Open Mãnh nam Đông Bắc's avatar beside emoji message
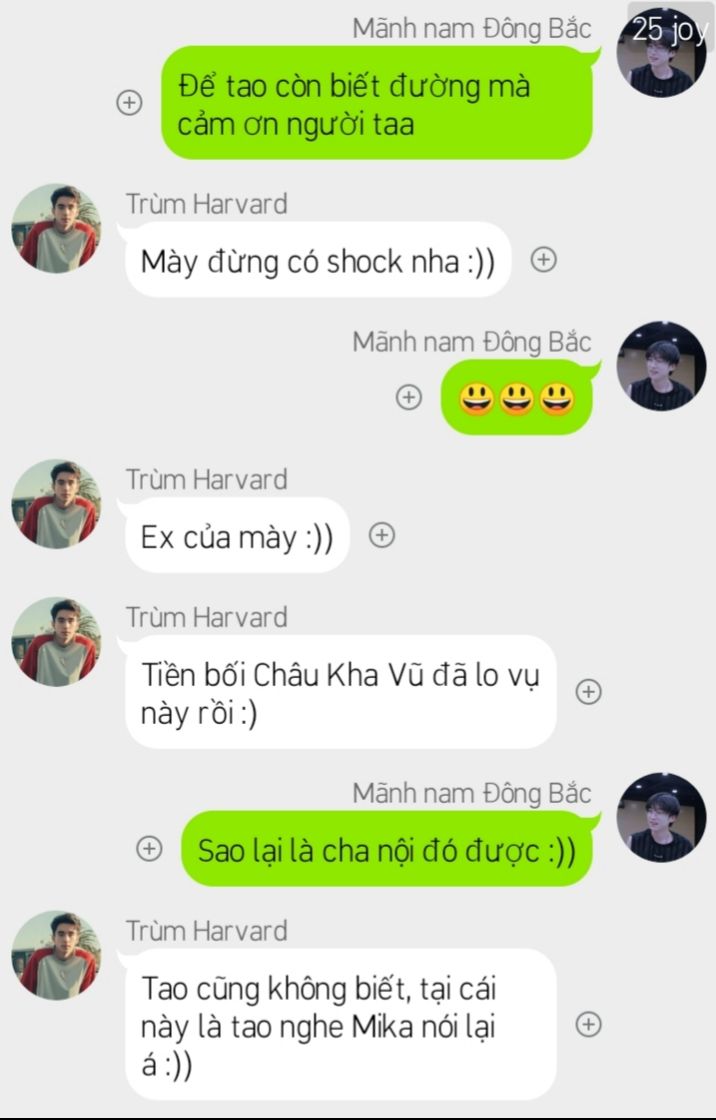Image resolution: width=716 pixels, height=1120 pixels. click(x=660, y=366)
